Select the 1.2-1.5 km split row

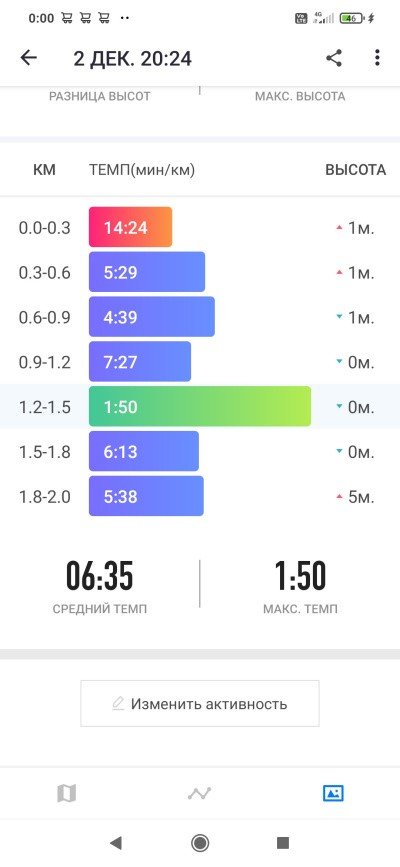(200, 406)
